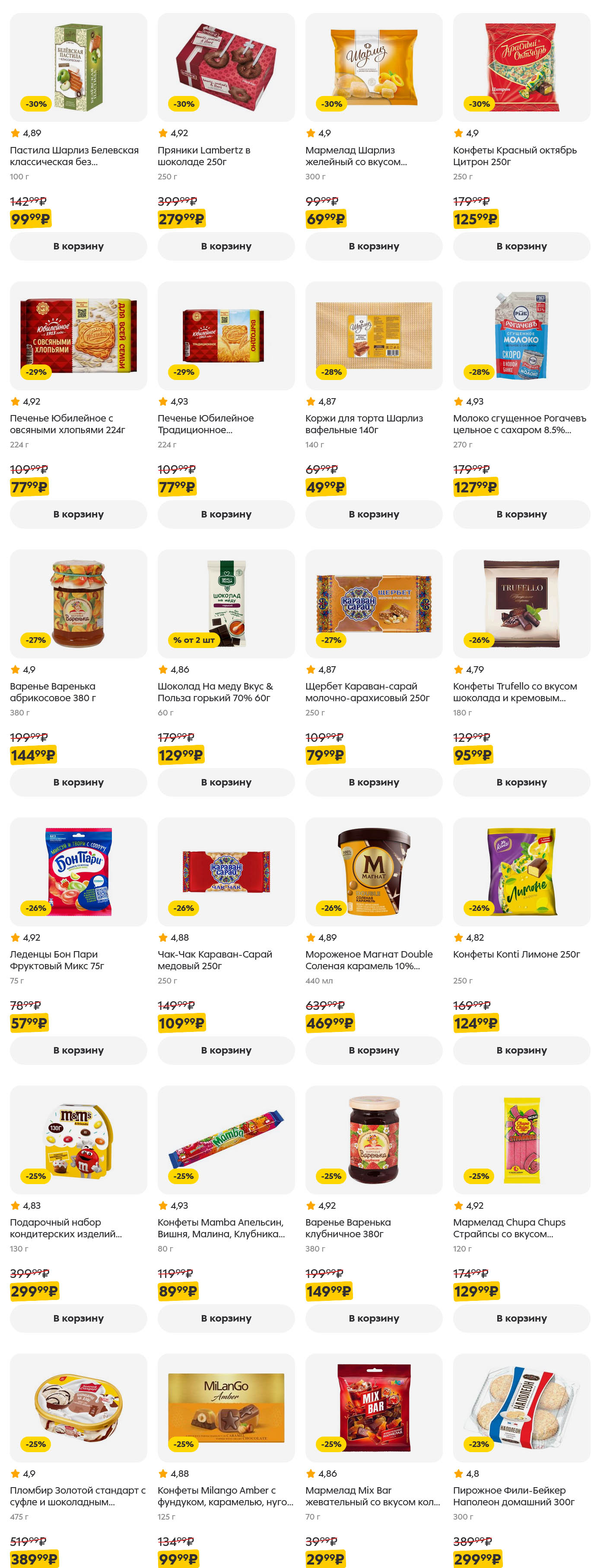591x1568 pixels.
Task: Add Конфеты Konti Лимоне to cart
Action: (x=521, y=1050)
